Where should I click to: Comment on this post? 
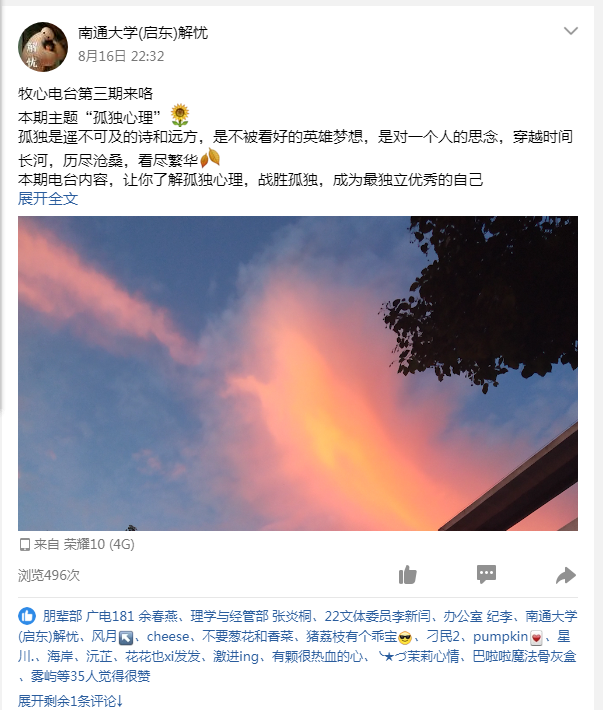click(487, 575)
